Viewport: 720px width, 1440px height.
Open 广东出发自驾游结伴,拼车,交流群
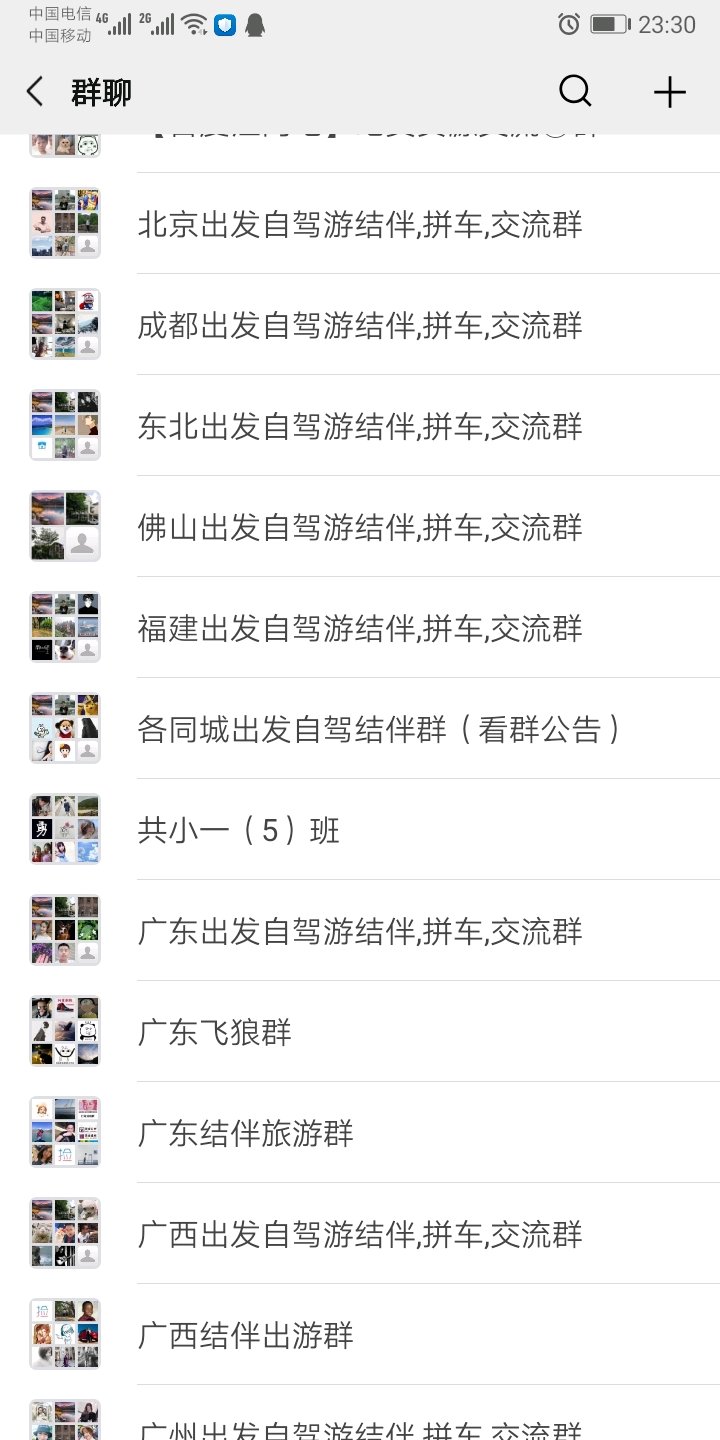click(x=360, y=930)
